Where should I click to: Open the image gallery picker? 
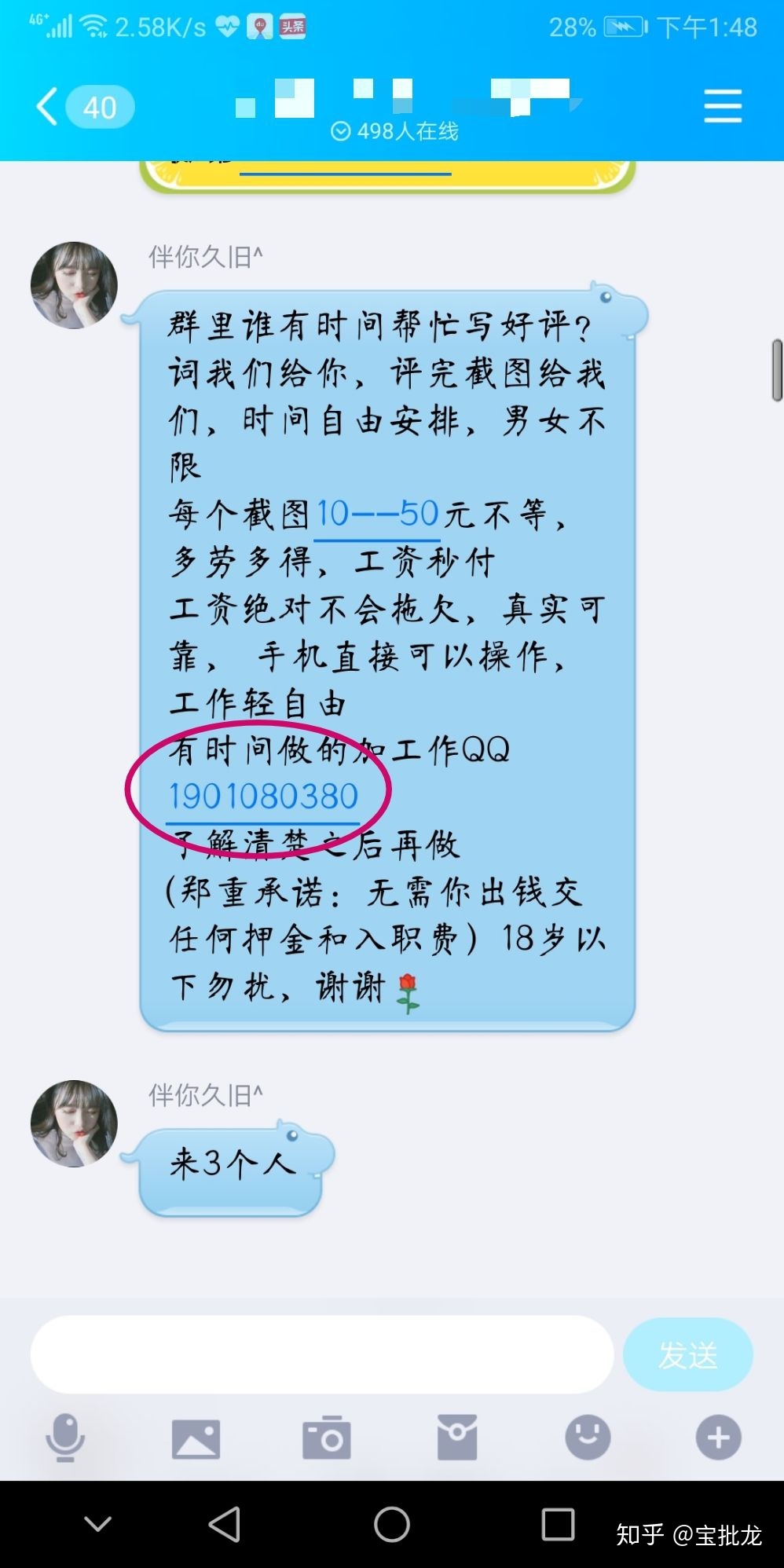(x=196, y=1438)
